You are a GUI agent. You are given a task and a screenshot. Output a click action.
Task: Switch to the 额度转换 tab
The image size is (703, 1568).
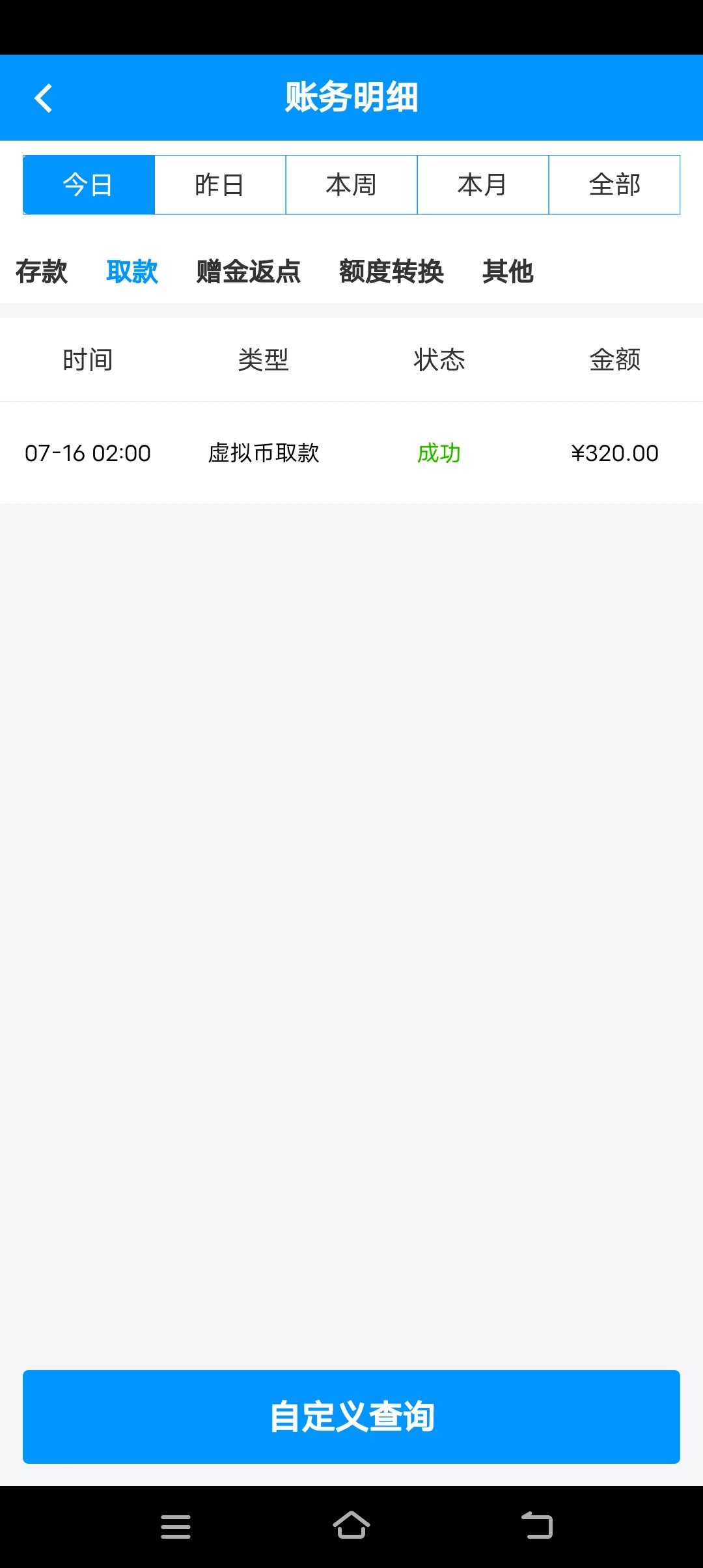click(x=391, y=272)
